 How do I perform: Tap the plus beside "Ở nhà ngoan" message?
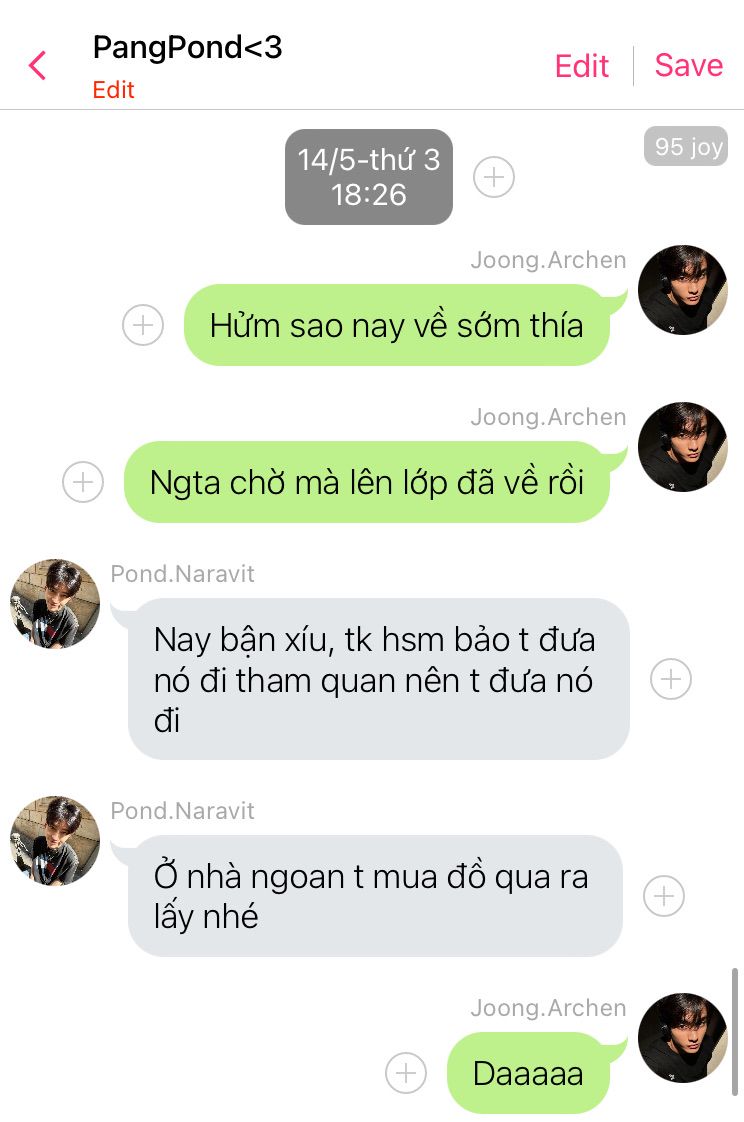coord(663,896)
